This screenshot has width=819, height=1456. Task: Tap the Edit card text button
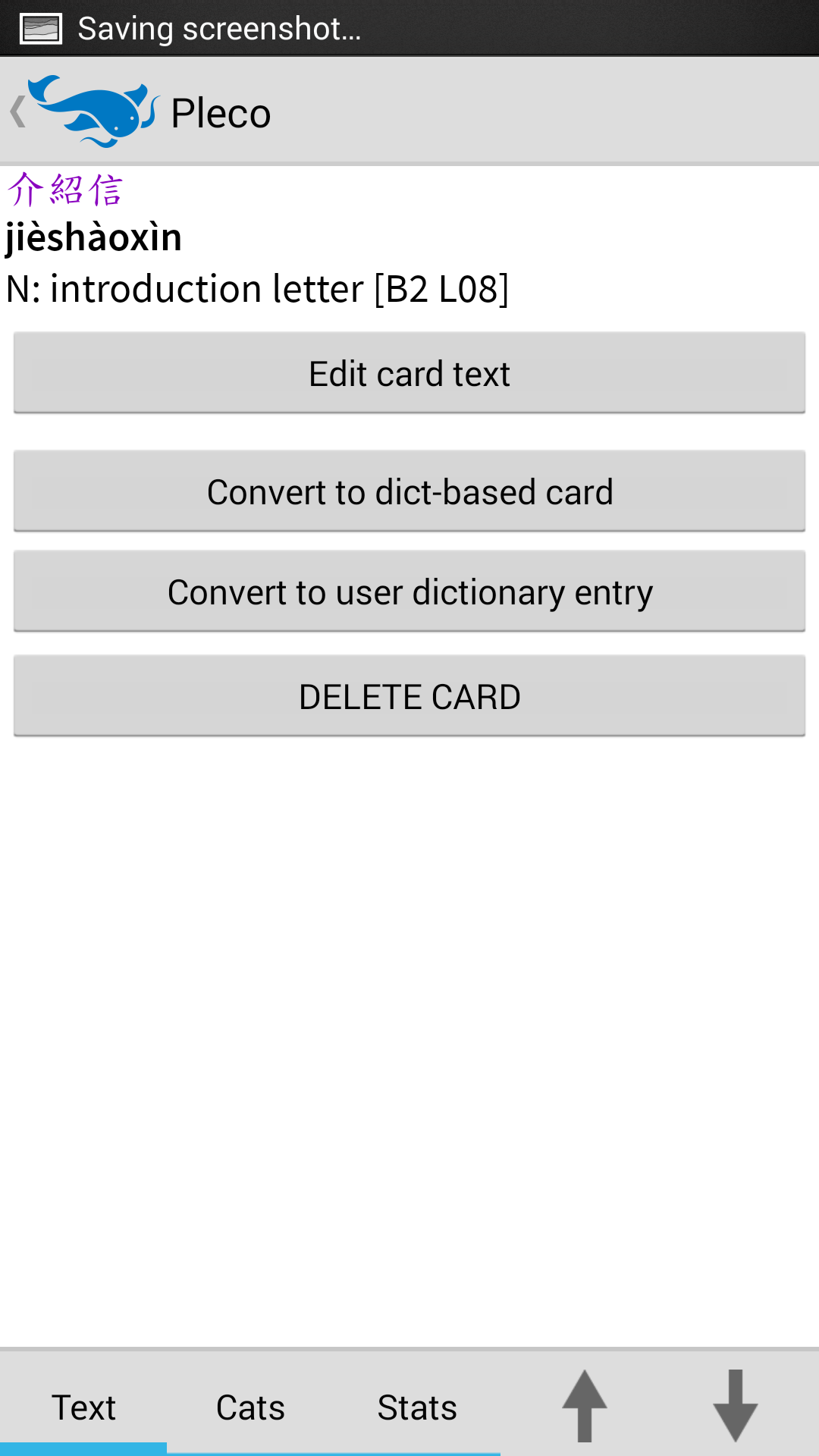click(x=409, y=372)
